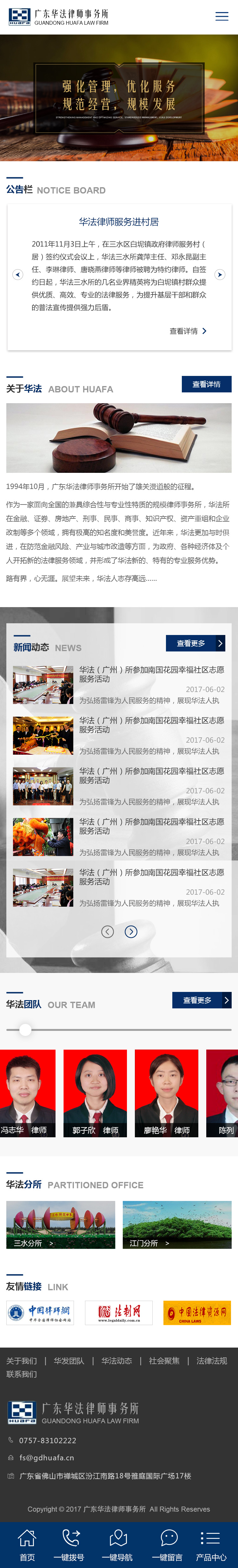Open the hamburger menu
The height and width of the screenshot is (1568, 238).
pyautogui.click(x=221, y=16)
